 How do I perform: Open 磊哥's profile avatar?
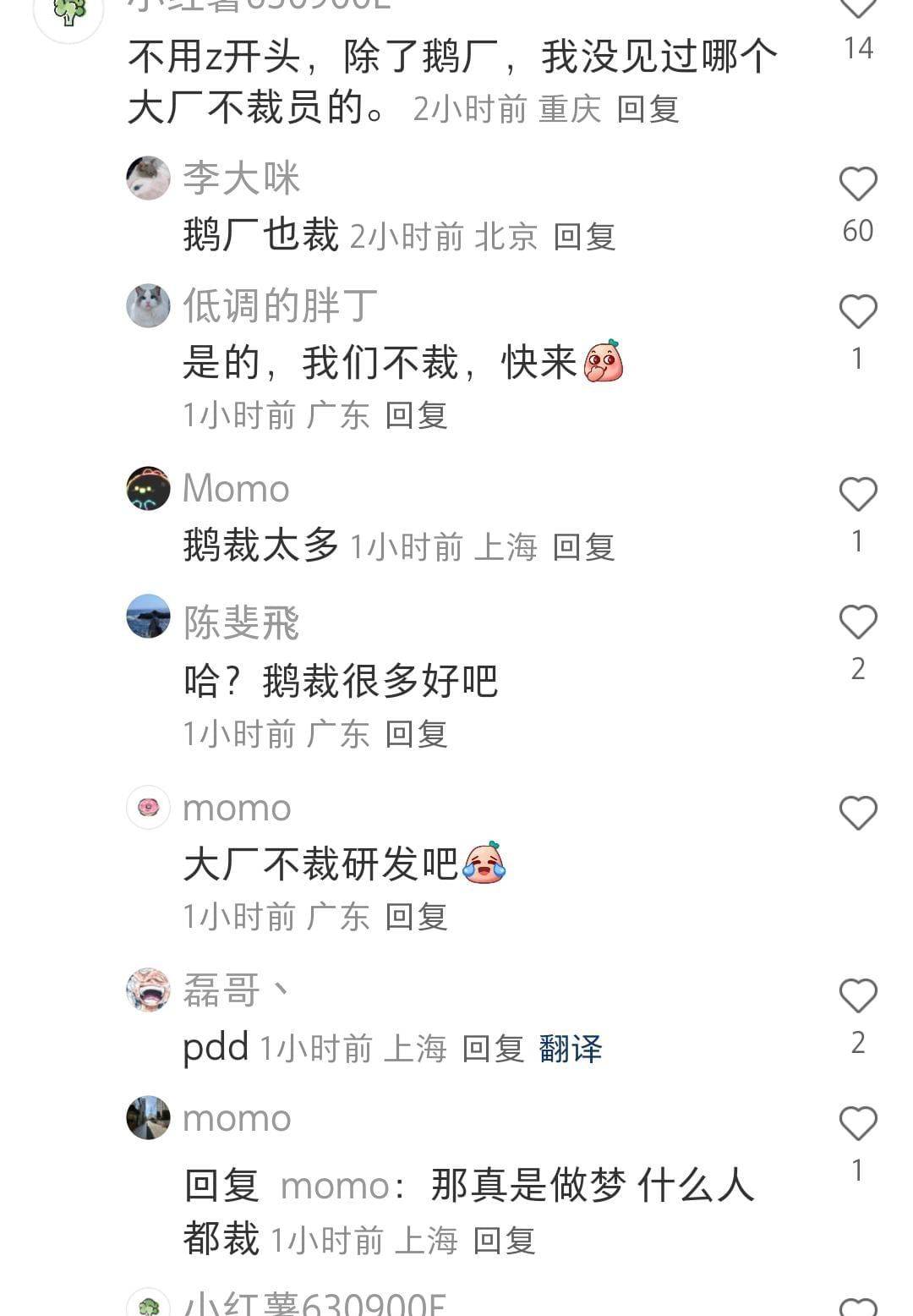coord(148,989)
